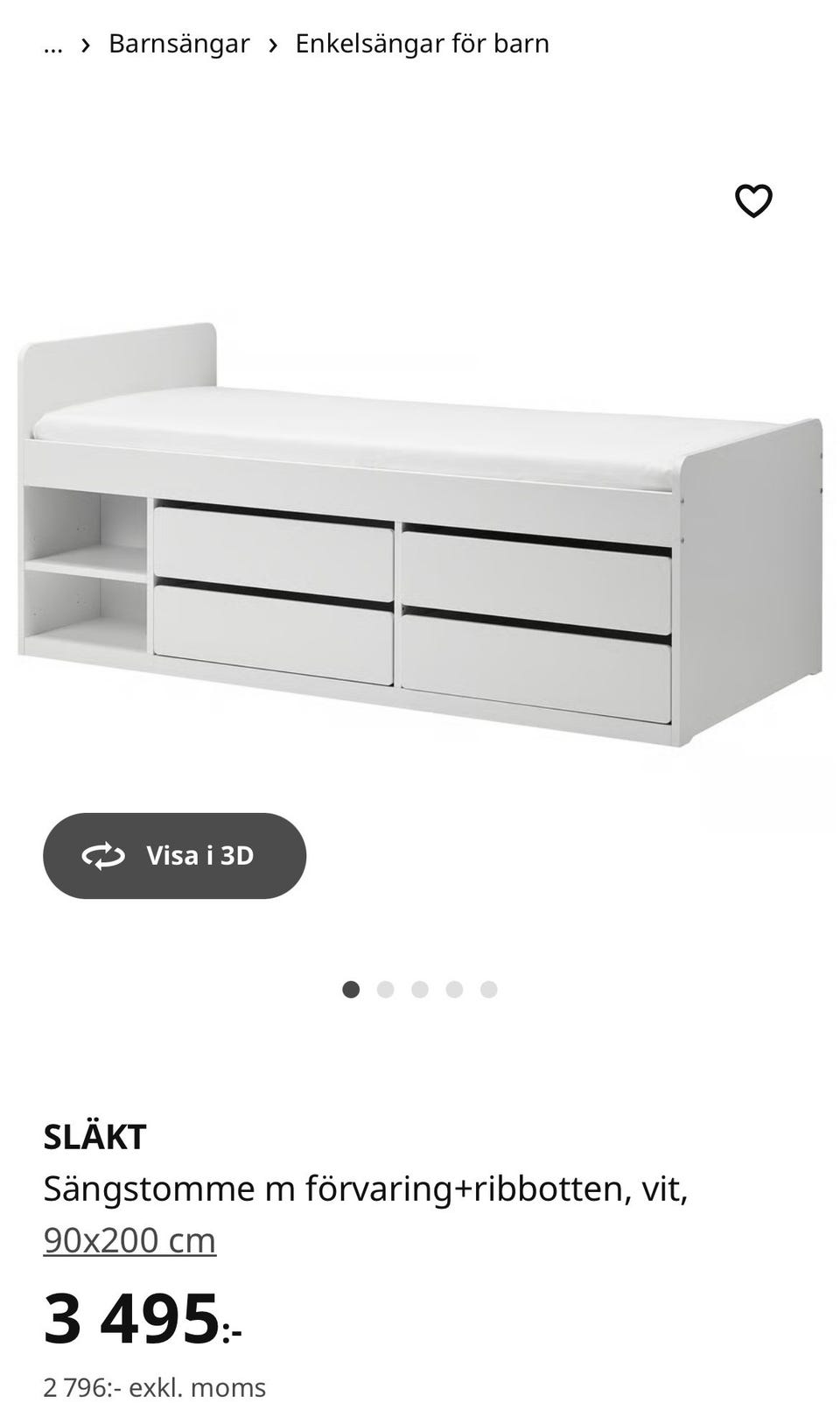Tap the Visa i 3D button
This screenshot has height=1424, width=840.
[x=175, y=855]
